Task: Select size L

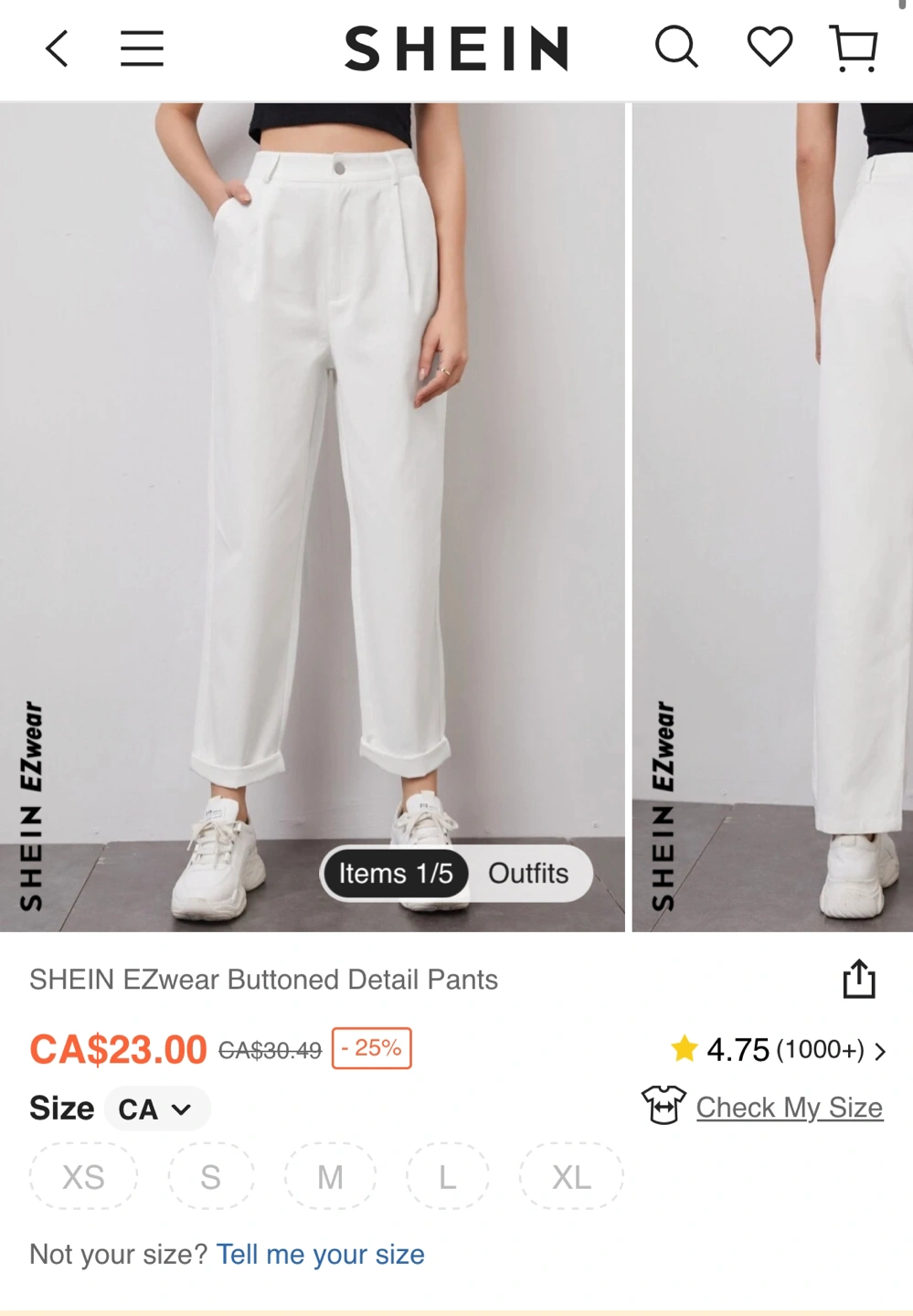Action: 447,1177
